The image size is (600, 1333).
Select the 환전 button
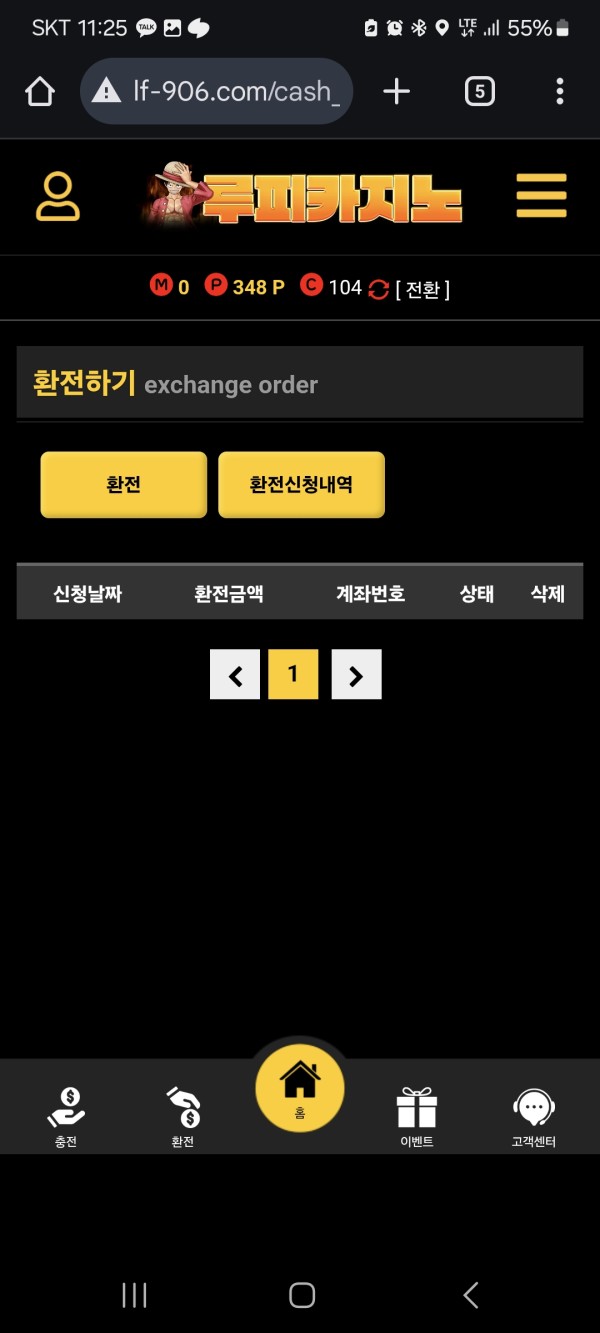pos(123,485)
